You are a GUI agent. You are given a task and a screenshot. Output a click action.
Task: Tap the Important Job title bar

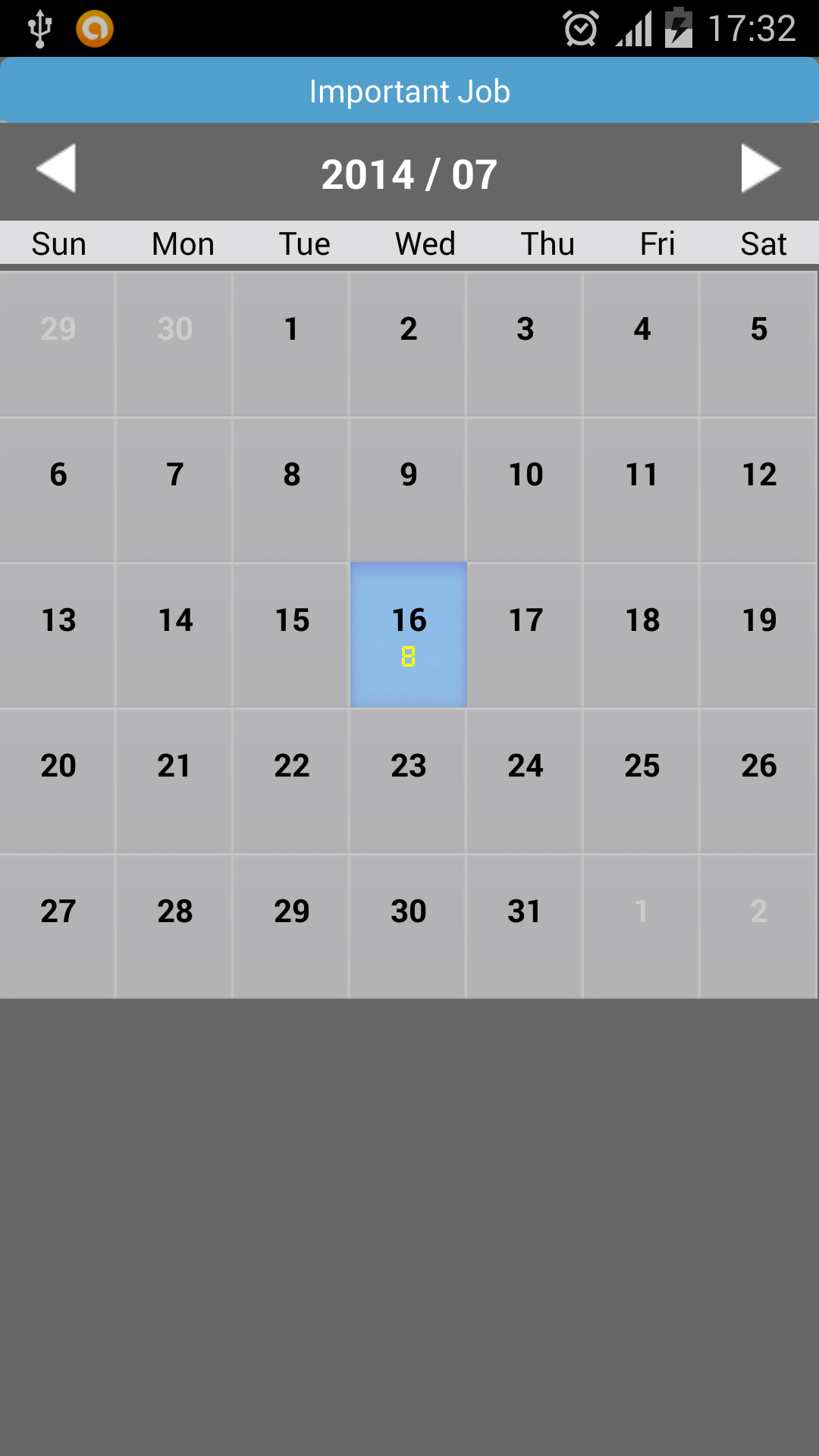click(409, 89)
